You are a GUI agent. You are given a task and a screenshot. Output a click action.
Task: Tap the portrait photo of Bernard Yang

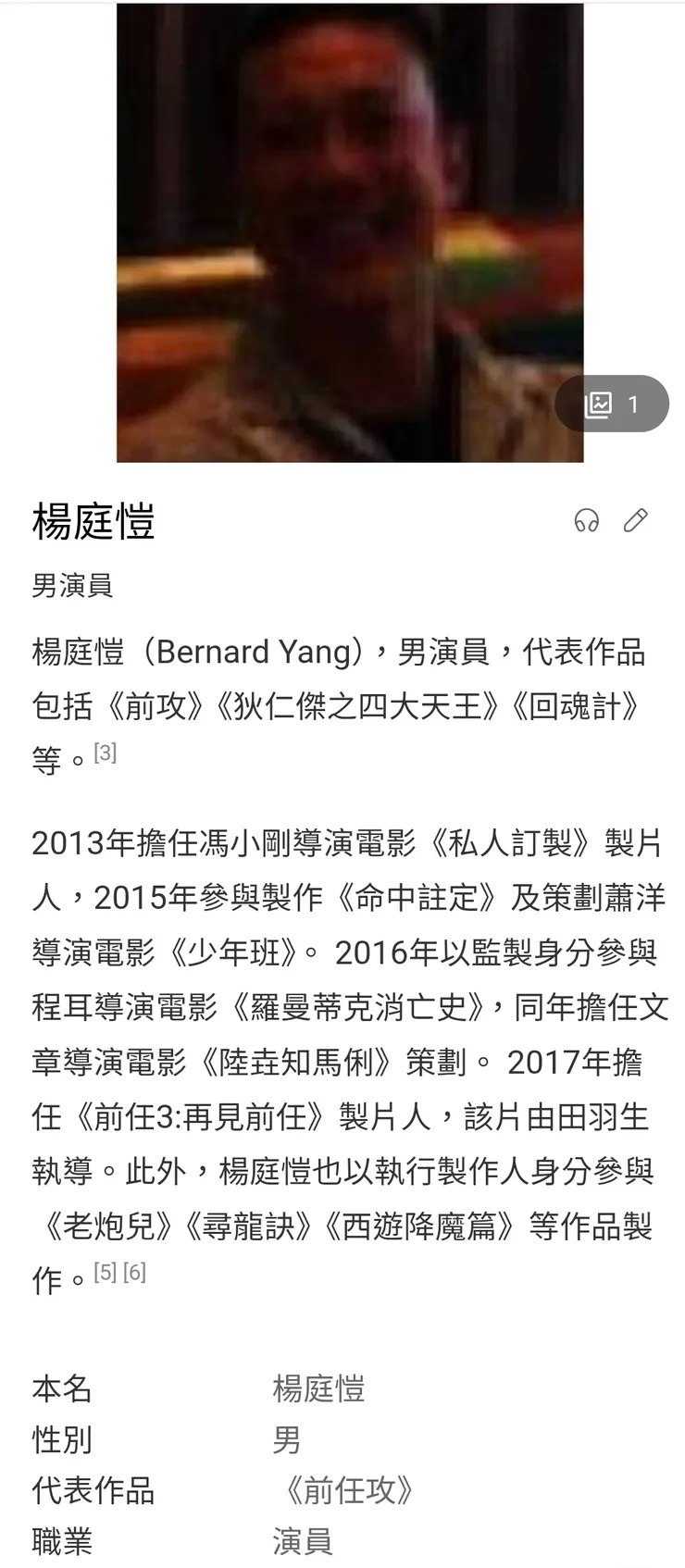[x=350, y=231]
